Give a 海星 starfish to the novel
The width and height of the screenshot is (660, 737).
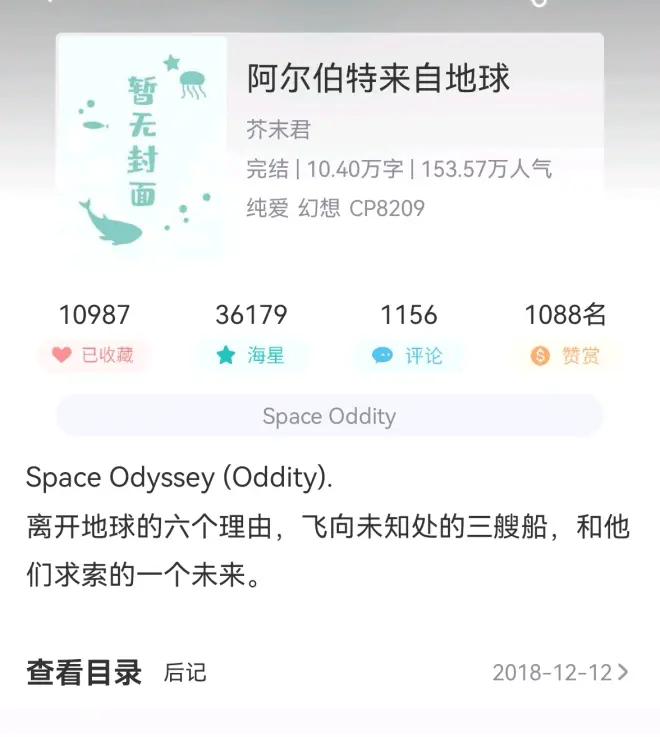point(251,355)
